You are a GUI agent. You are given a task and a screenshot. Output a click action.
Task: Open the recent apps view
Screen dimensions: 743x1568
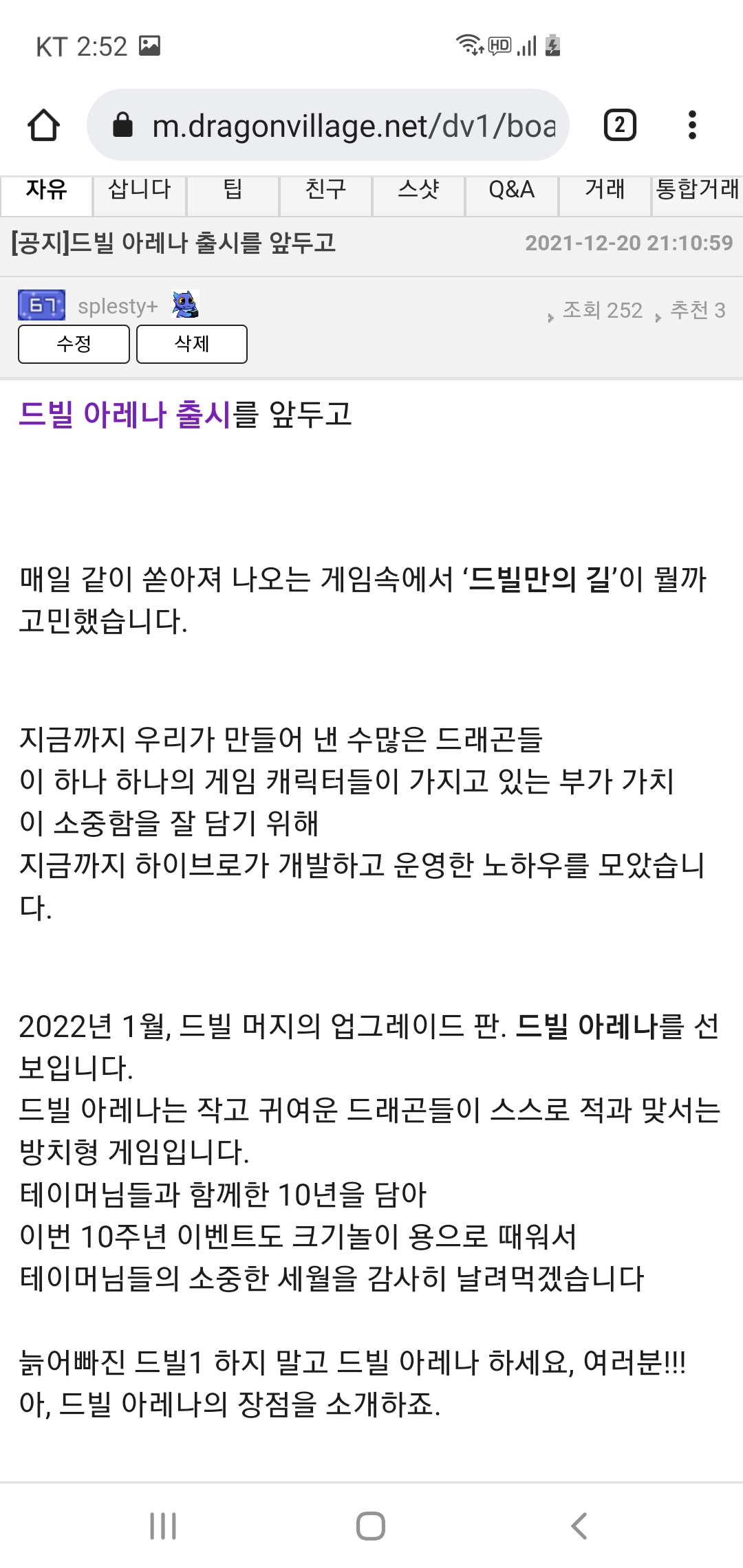pyautogui.click(x=163, y=1525)
